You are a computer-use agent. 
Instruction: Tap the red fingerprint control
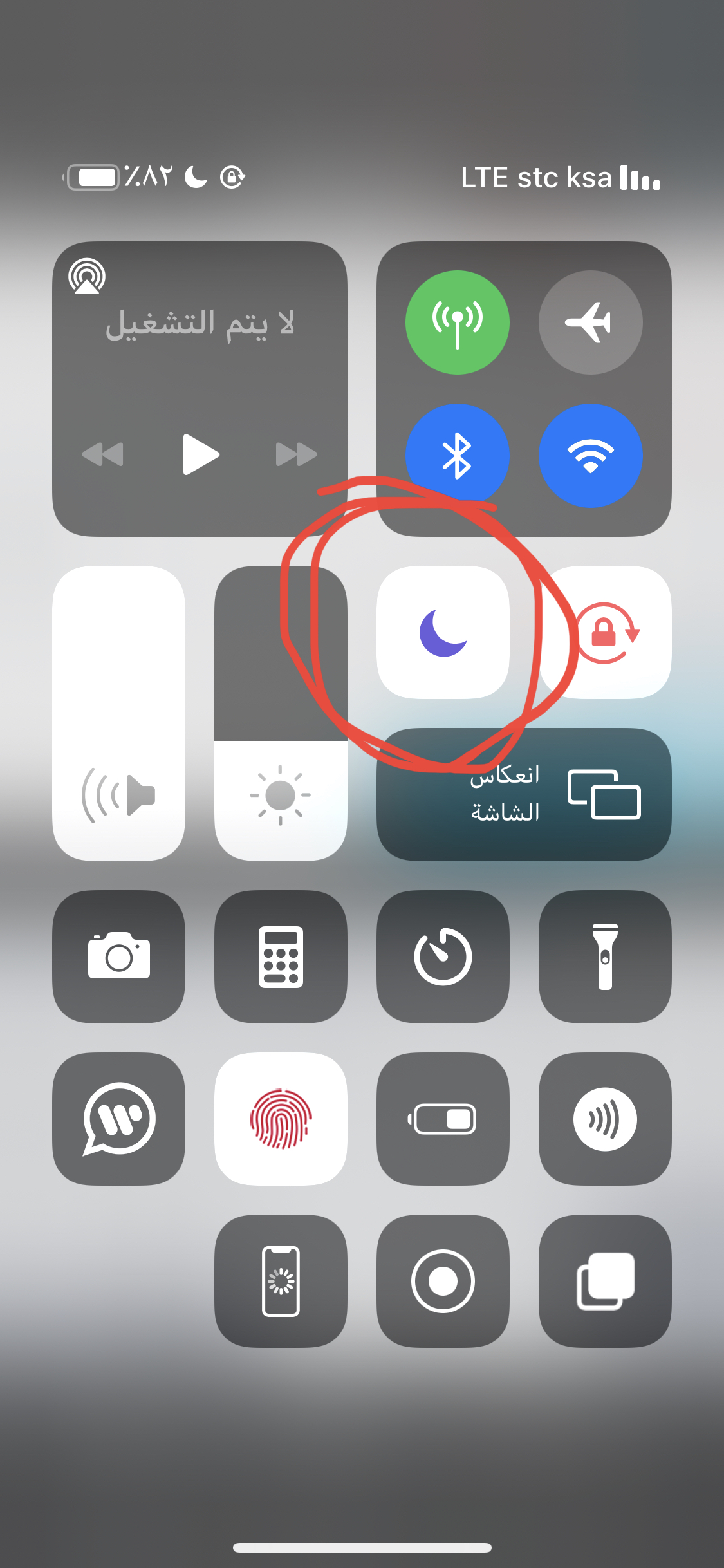coord(281,1119)
